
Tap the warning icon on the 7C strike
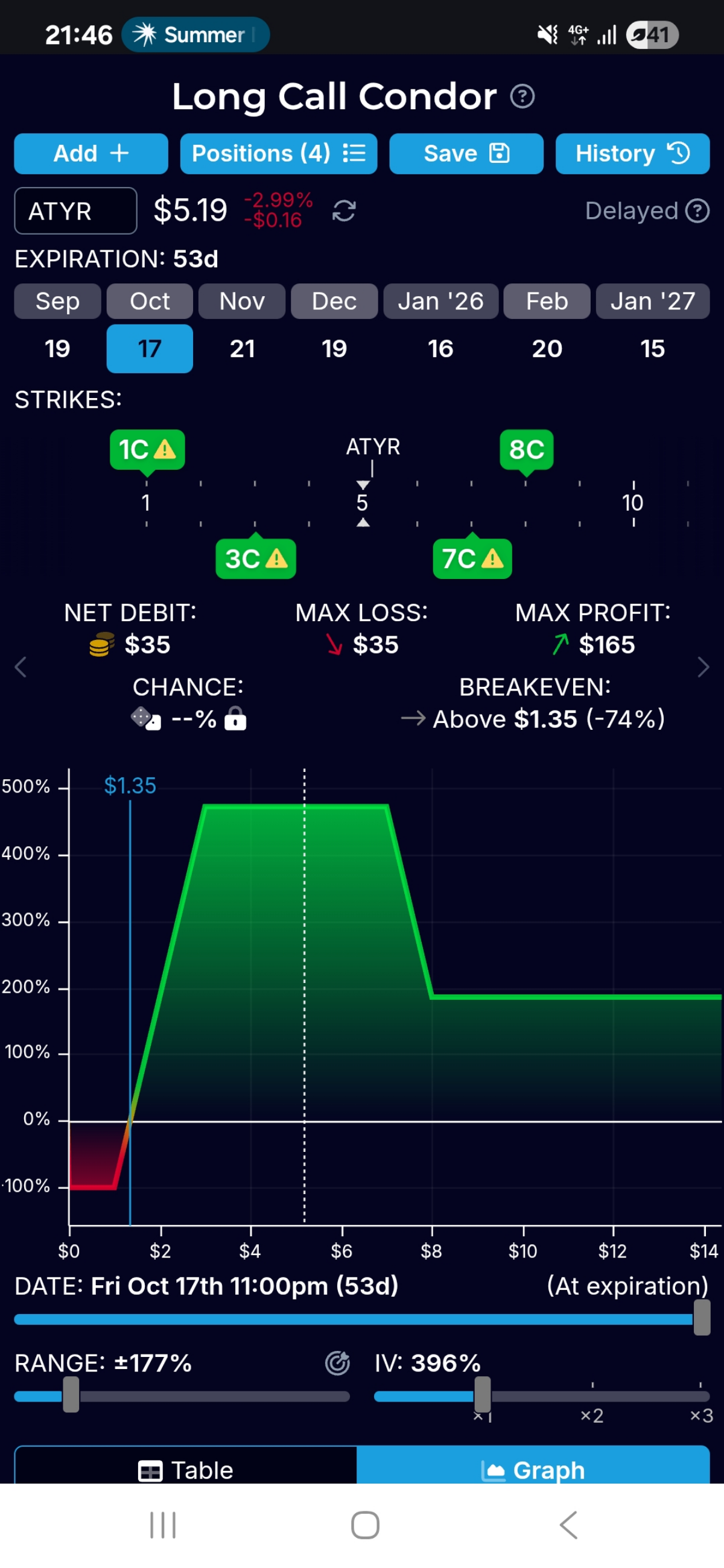pyautogui.click(x=492, y=558)
